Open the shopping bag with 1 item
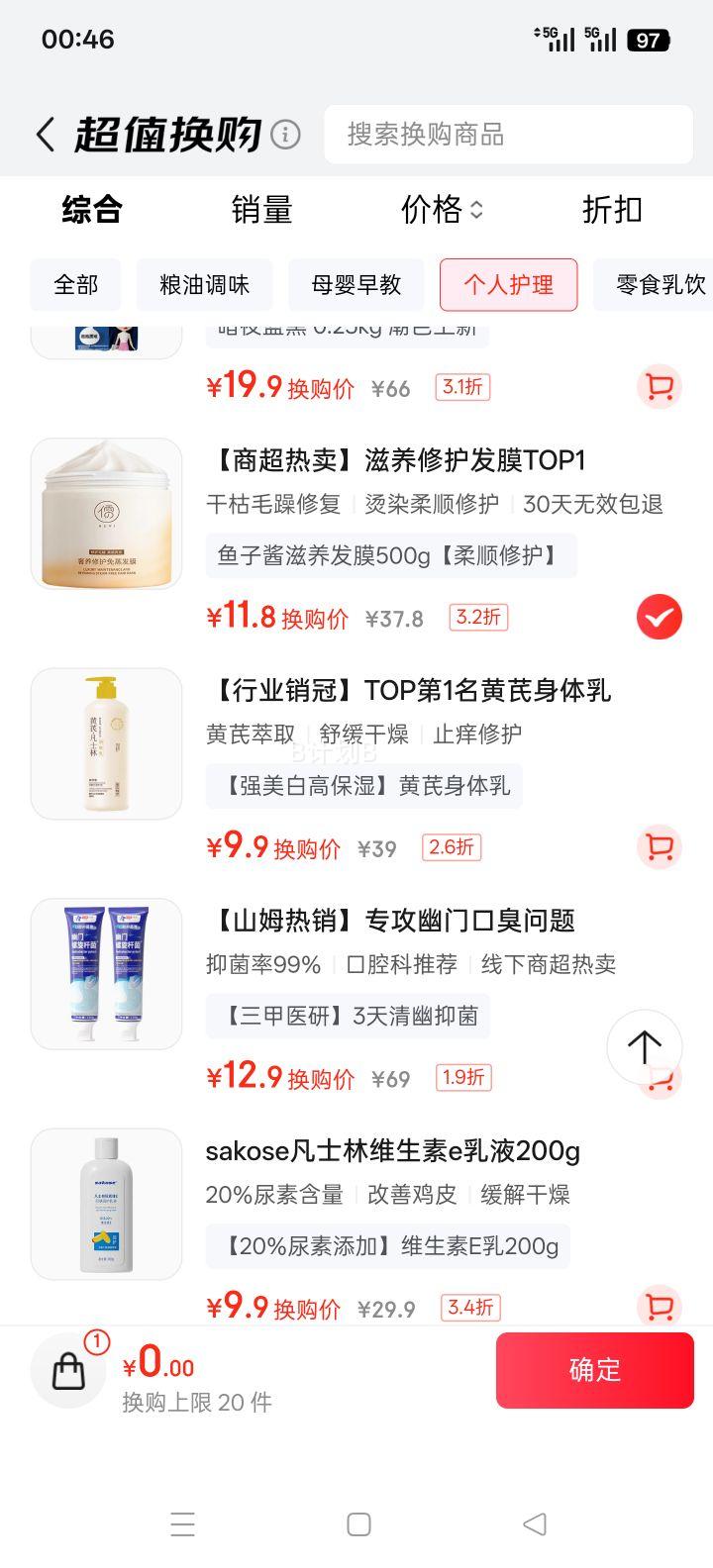713x1568 pixels. click(68, 1370)
